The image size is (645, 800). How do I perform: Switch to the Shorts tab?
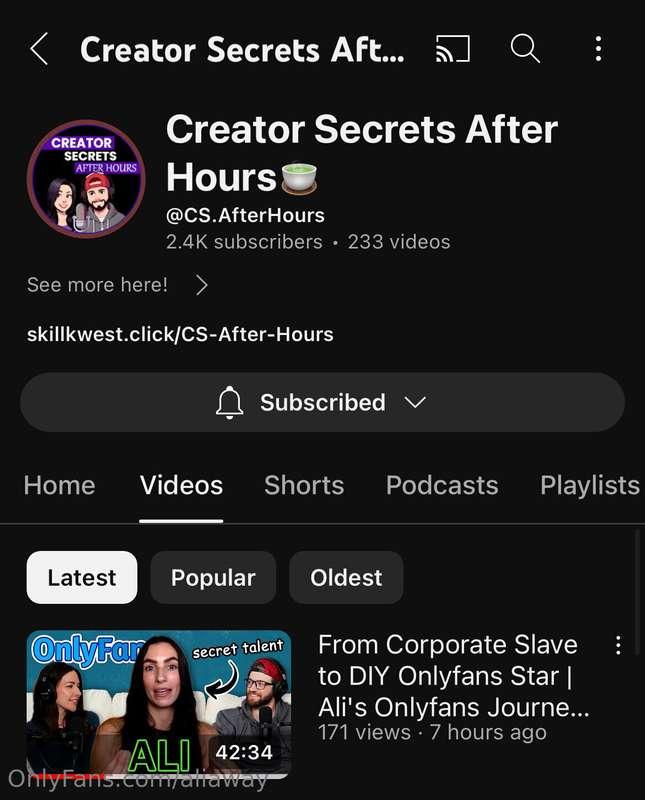coord(304,485)
